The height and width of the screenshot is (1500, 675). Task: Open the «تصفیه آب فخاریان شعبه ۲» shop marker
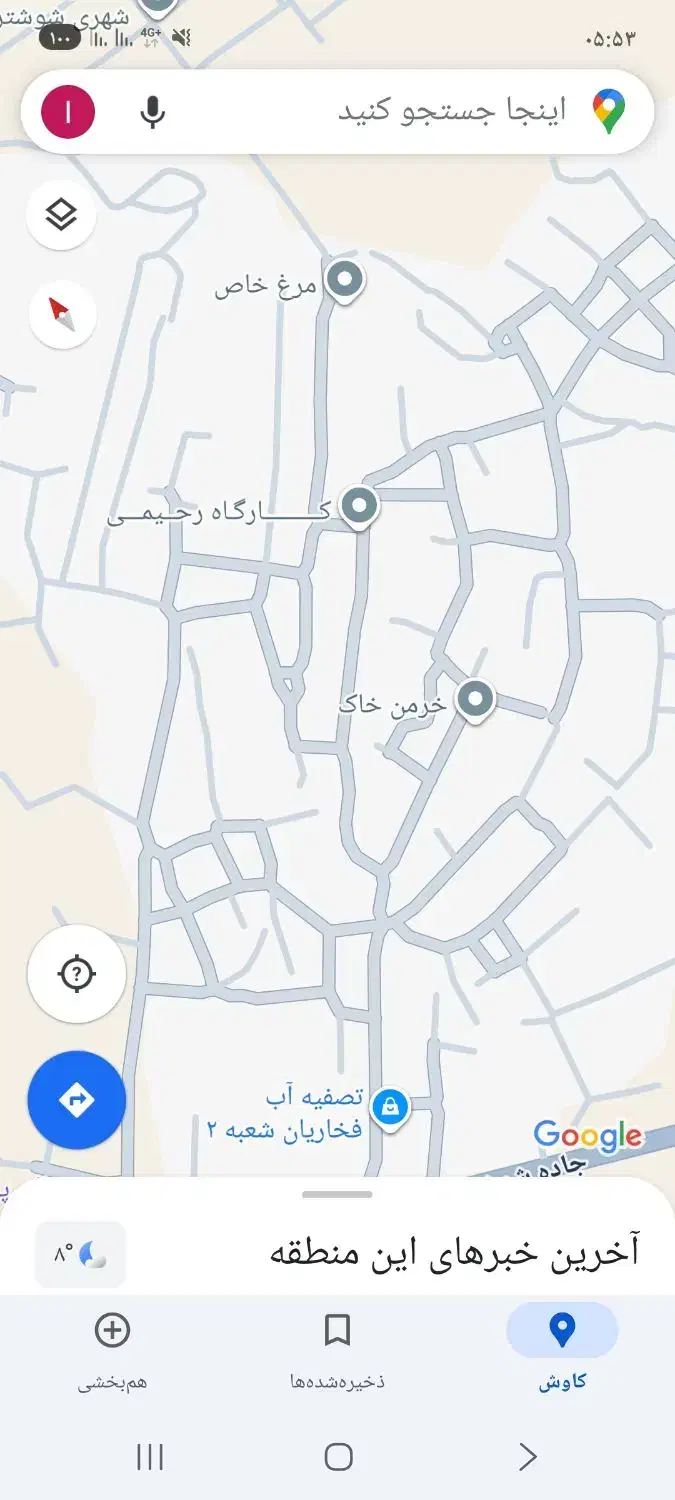(390, 1108)
